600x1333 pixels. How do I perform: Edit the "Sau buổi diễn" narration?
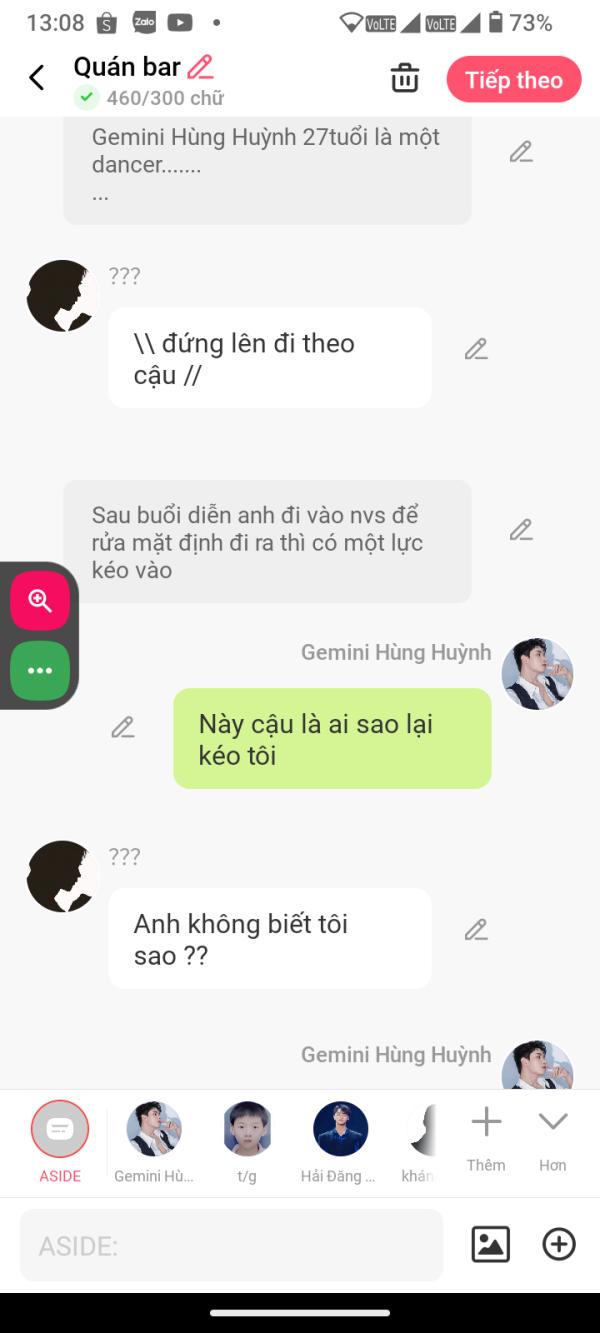pyautogui.click(x=520, y=530)
